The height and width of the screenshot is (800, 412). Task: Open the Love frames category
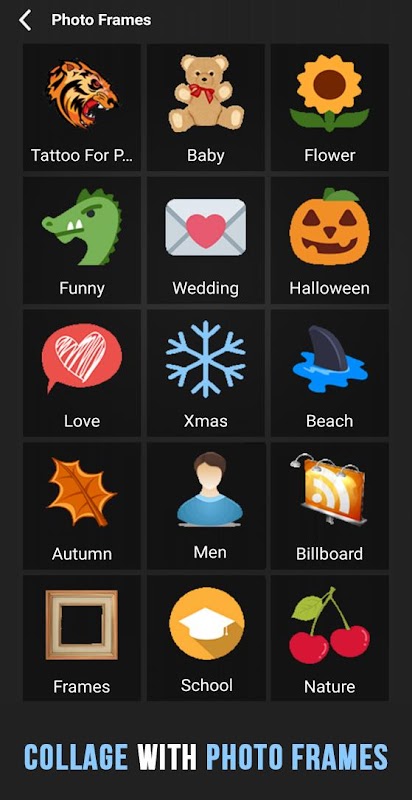pos(82,373)
